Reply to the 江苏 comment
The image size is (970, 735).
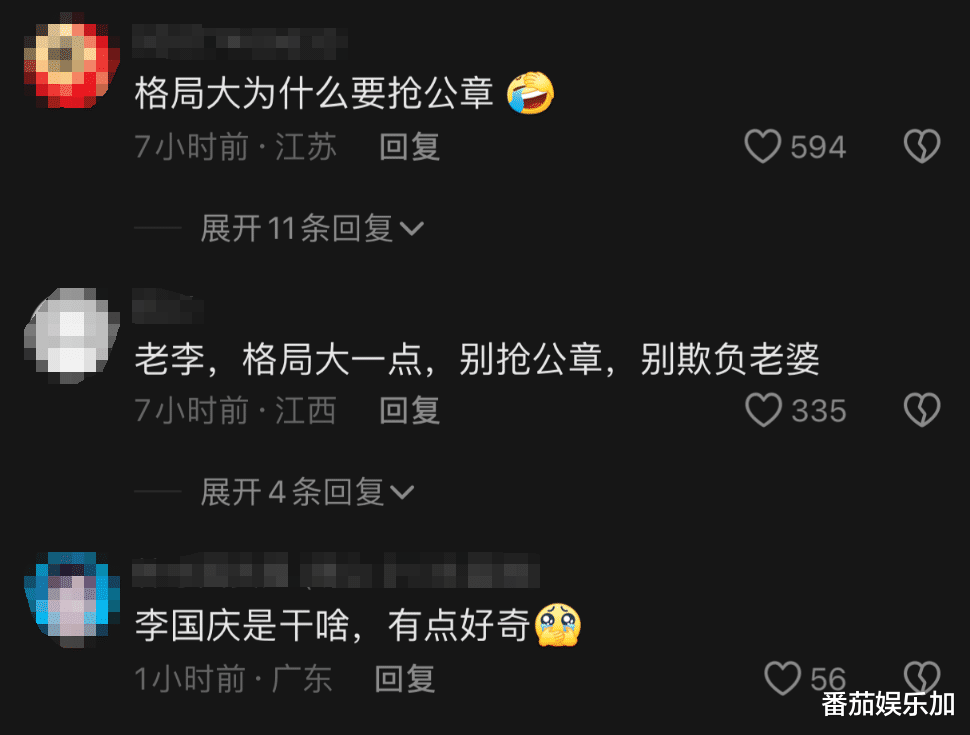[x=410, y=147]
